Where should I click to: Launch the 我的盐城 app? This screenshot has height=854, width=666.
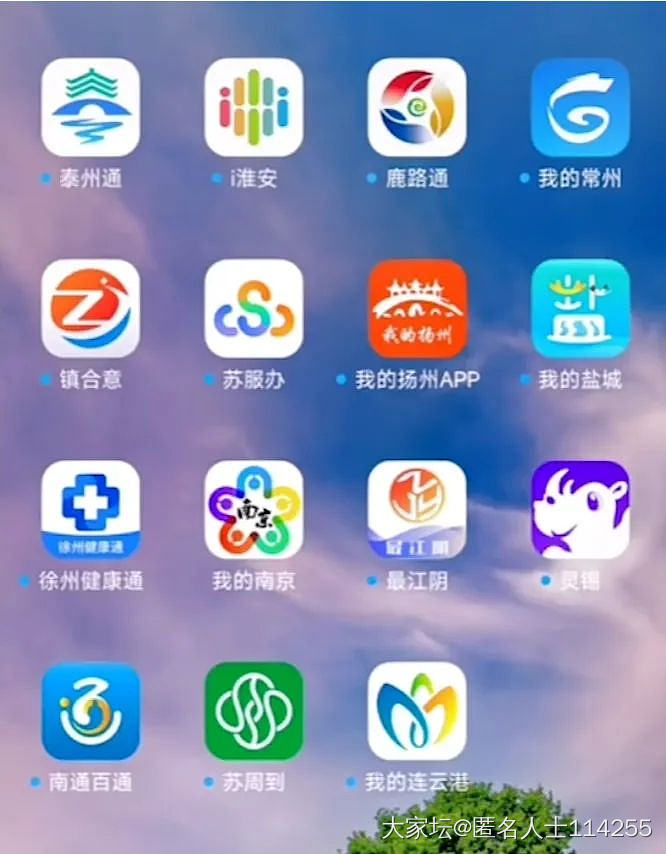pos(580,308)
